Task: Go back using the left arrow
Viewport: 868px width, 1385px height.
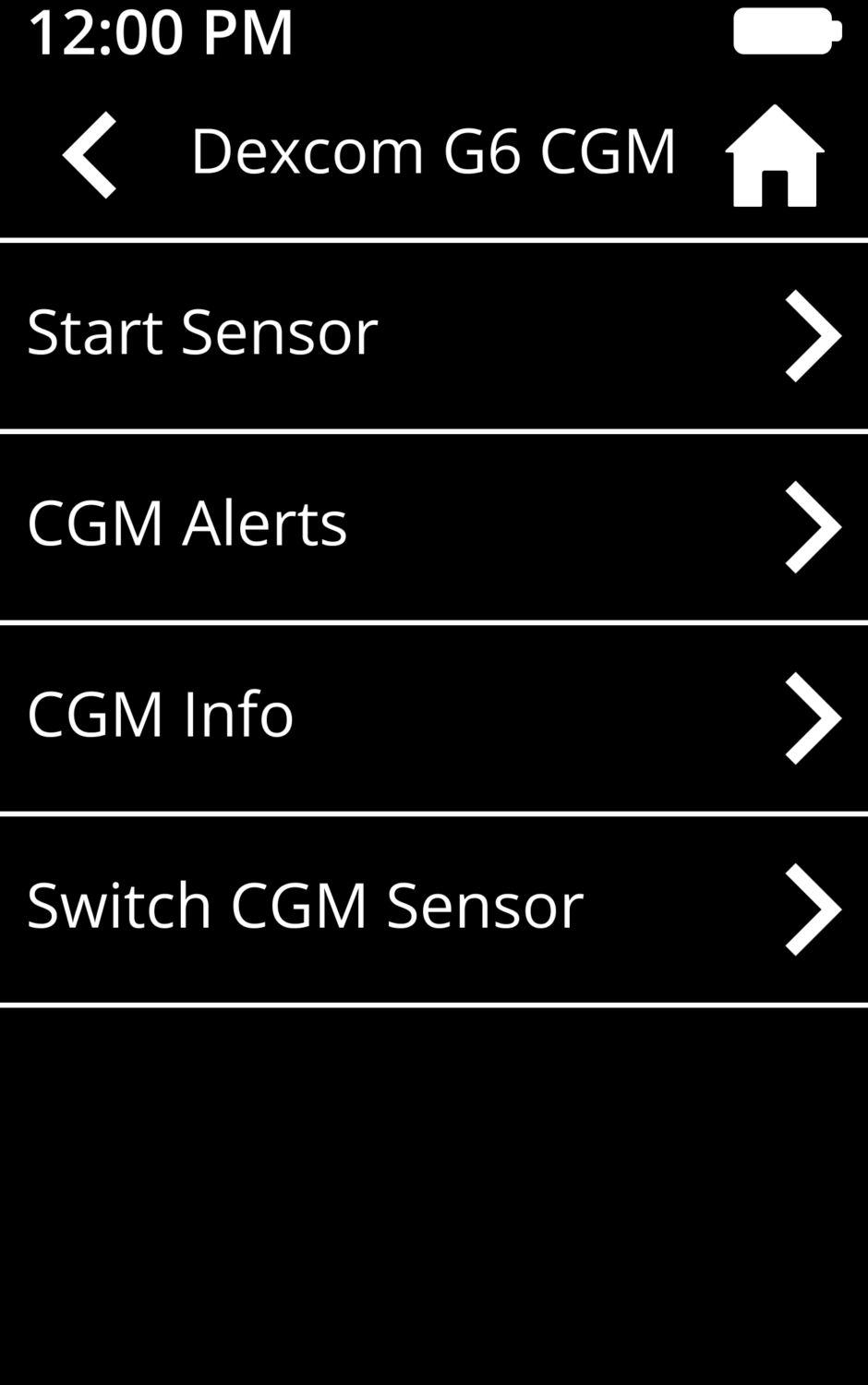Action: (90, 154)
